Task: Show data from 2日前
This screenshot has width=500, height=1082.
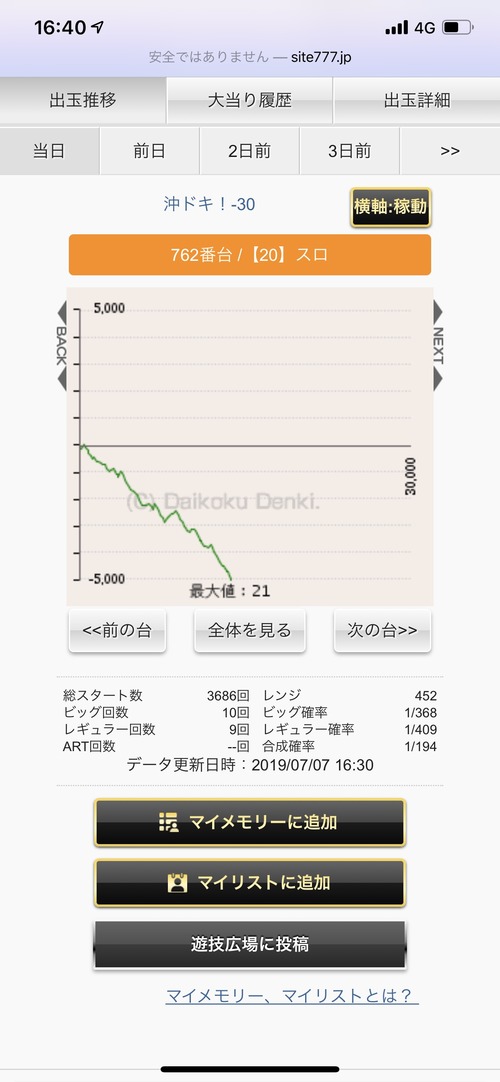Action: click(x=250, y=151)
